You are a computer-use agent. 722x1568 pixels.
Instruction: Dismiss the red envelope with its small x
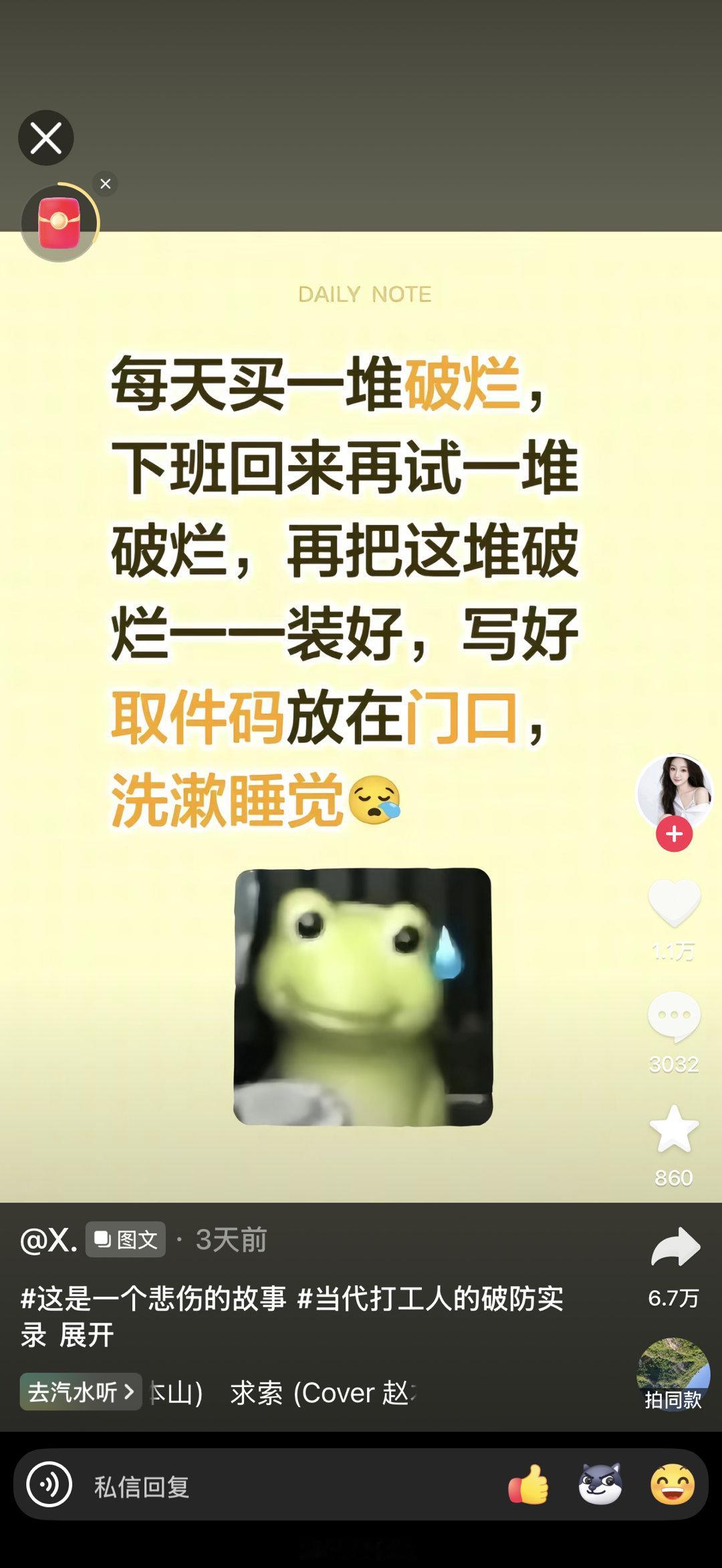click(x=106, y=184)
